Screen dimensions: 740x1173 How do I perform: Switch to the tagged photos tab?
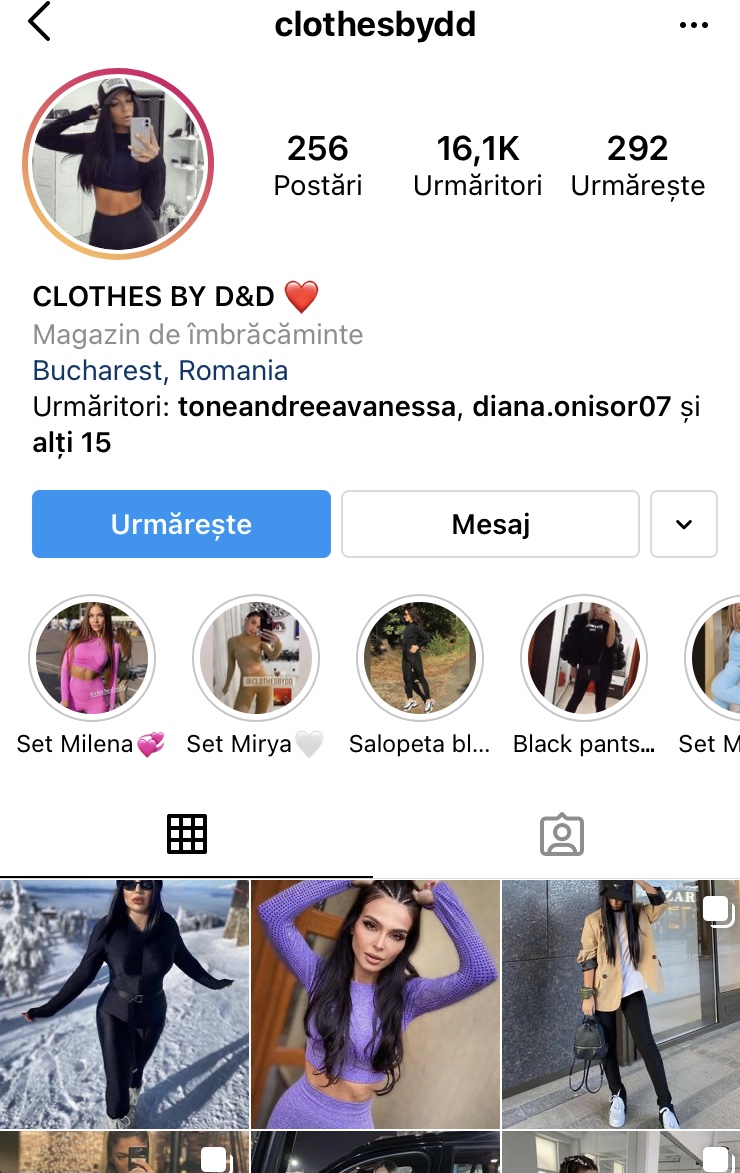click(x=561, y=834)
